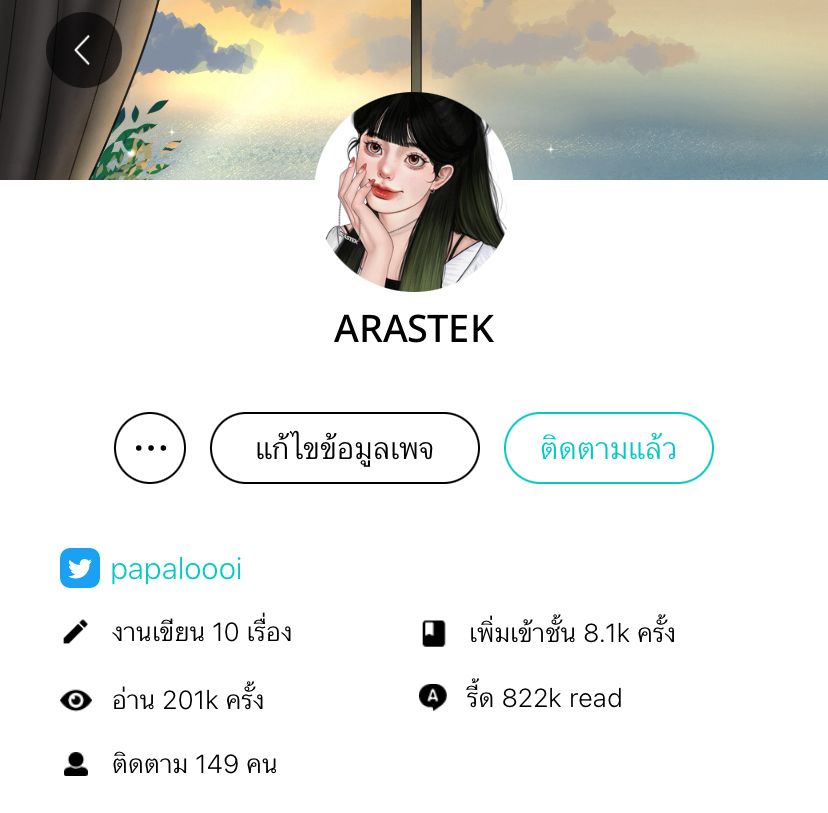View the ARASTEK profile picture
Screen dimensions: 828x813
coord(413,192)
